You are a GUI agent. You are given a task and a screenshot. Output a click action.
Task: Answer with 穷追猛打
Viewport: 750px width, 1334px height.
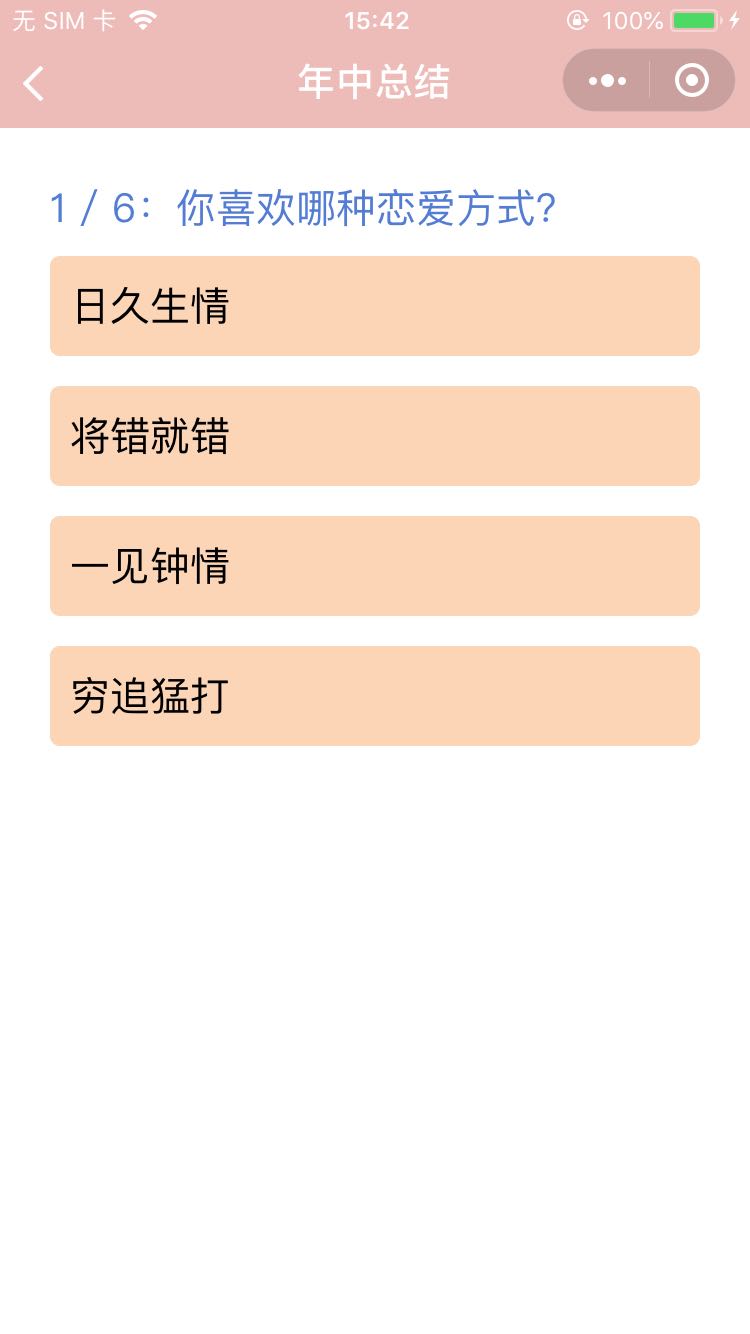(x=375, y=696)
